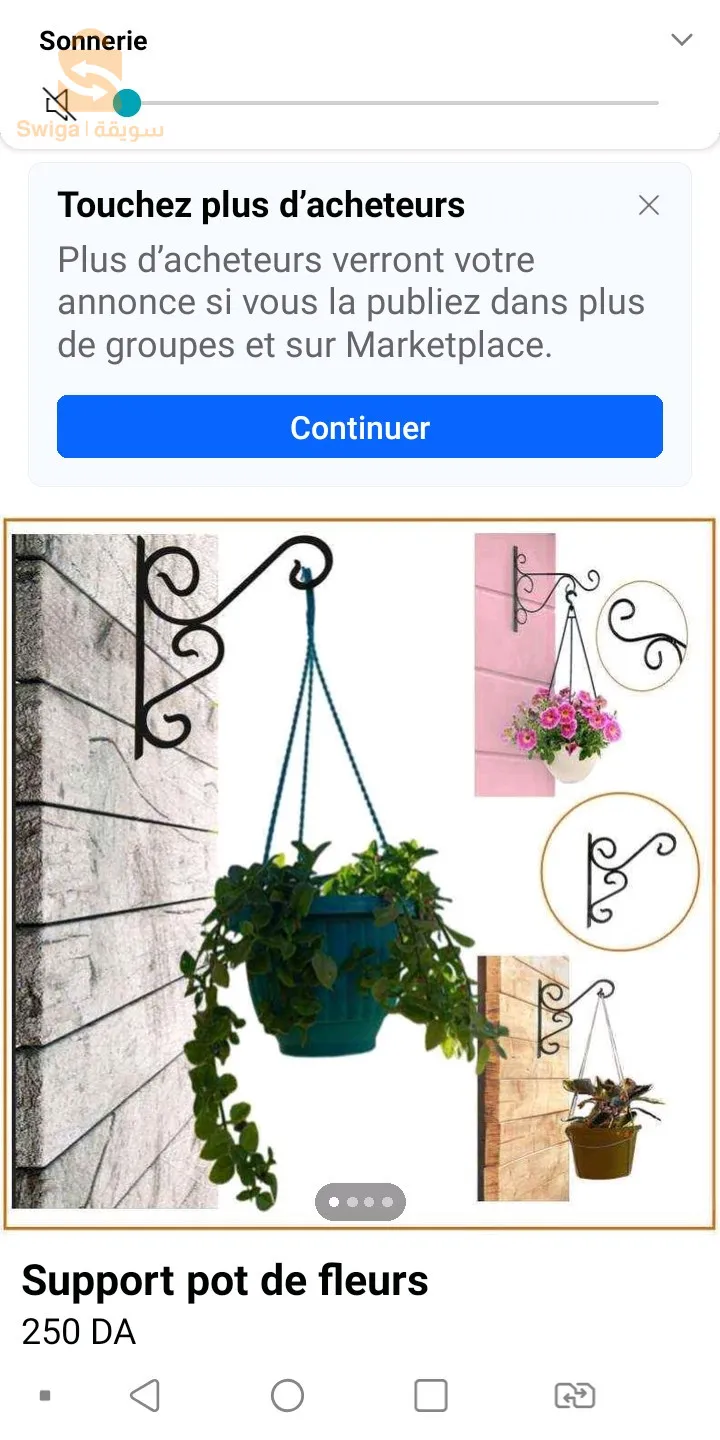Expand the Sonnerie volume panel chevron

681,40
